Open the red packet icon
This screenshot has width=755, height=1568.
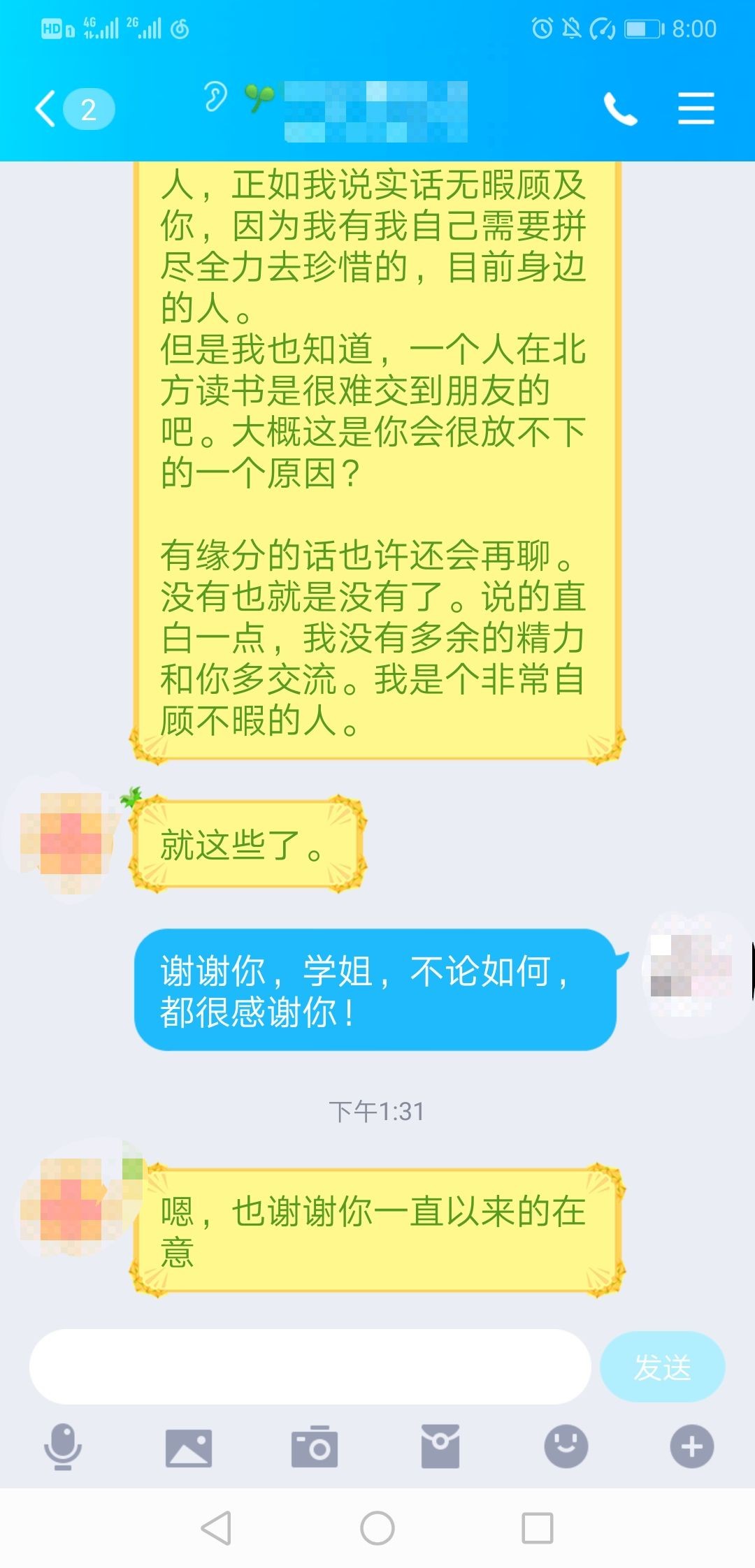click(x=440, y=1446)
